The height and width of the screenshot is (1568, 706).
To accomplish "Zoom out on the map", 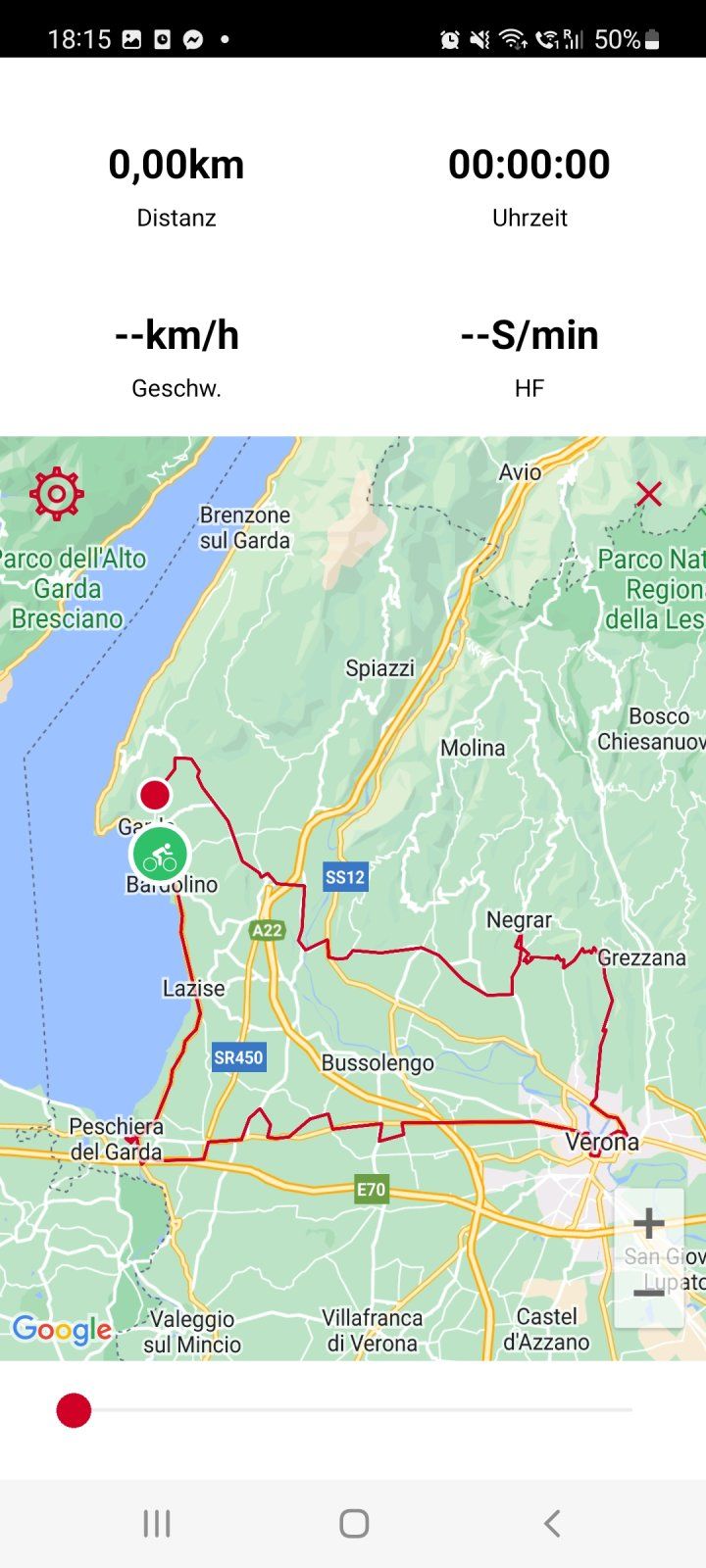I will pos(648,1294).
